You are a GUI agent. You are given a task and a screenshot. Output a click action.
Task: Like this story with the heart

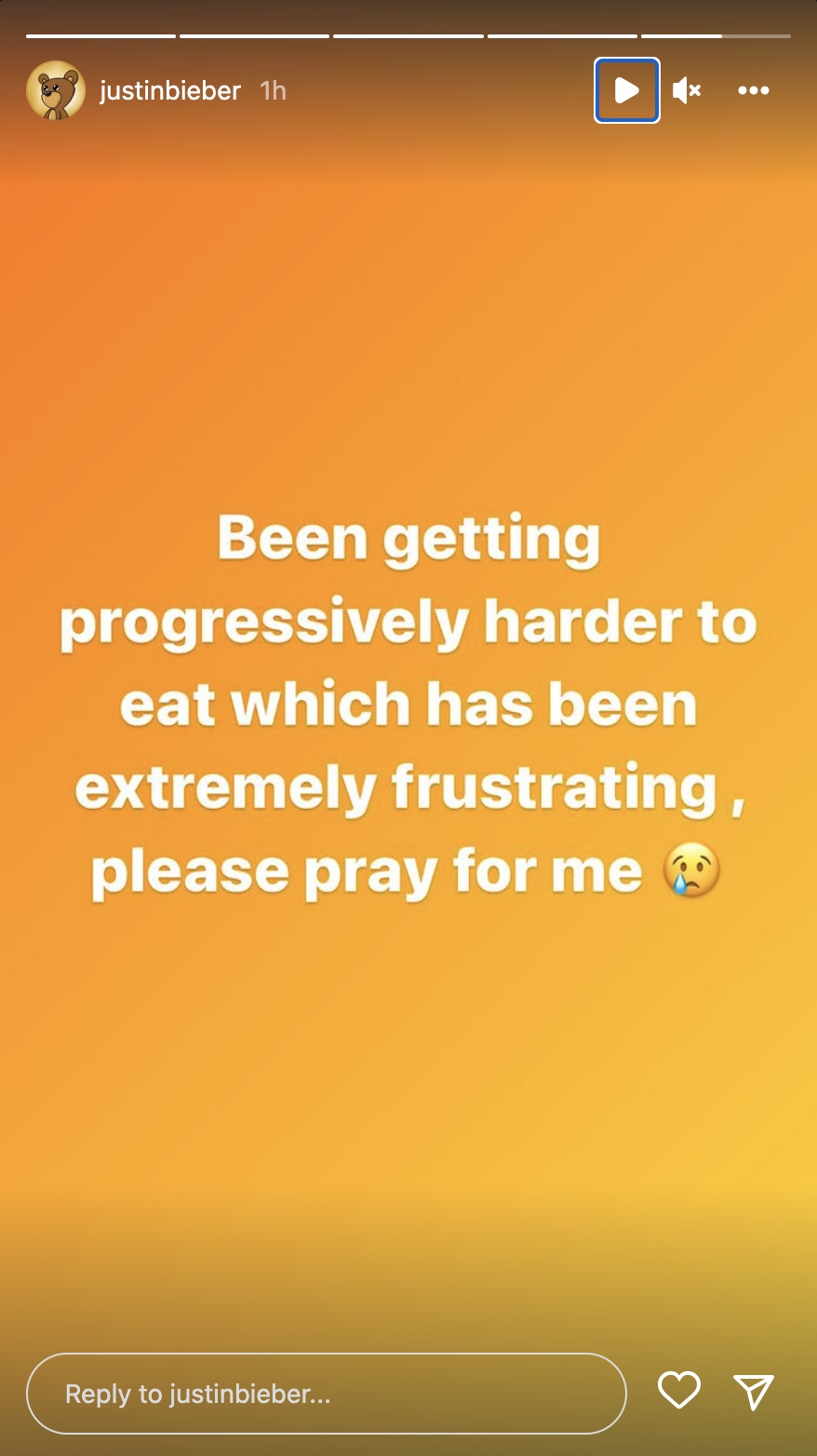679,1391
